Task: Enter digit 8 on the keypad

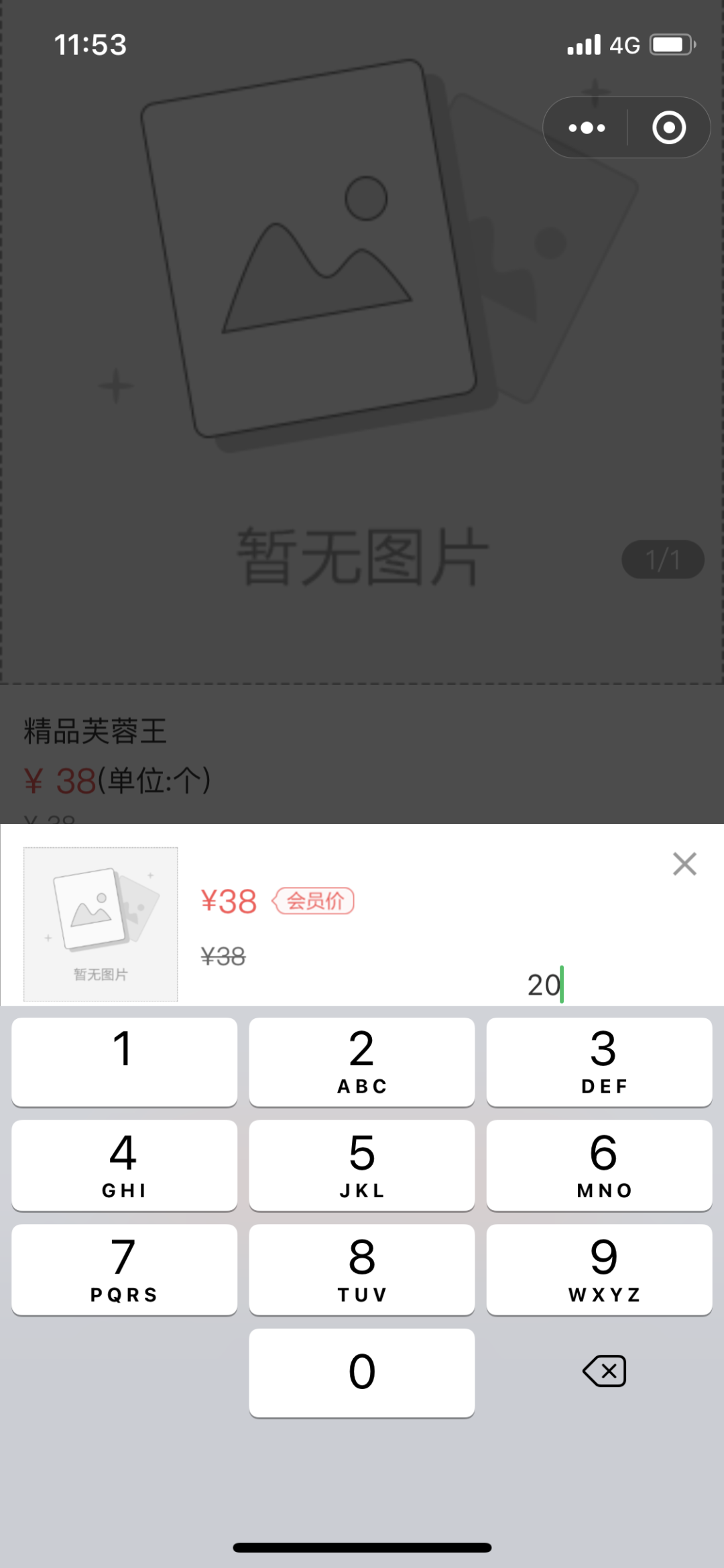Action: tap(362, 1269)
